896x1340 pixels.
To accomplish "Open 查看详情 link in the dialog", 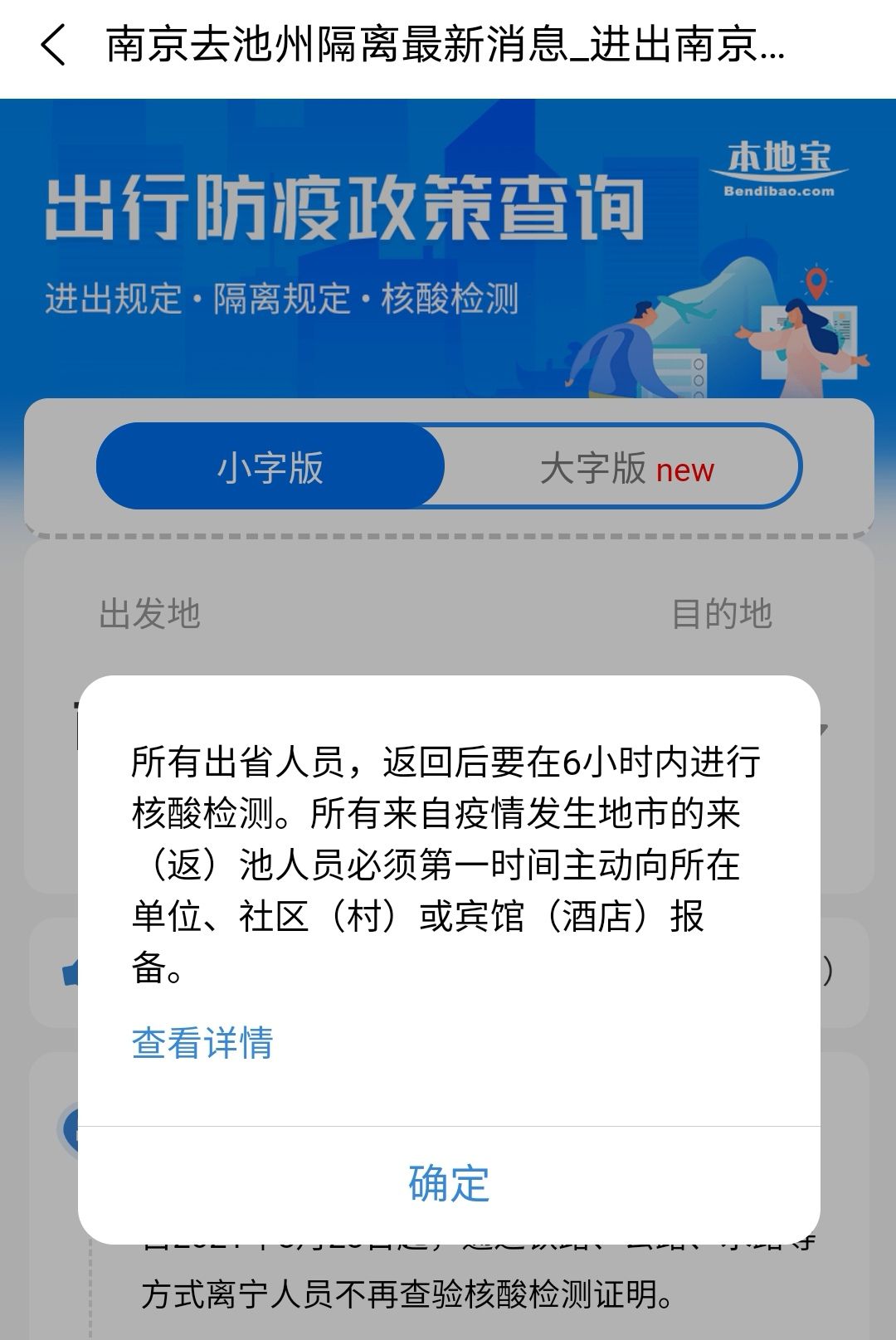I will 202,1043.
